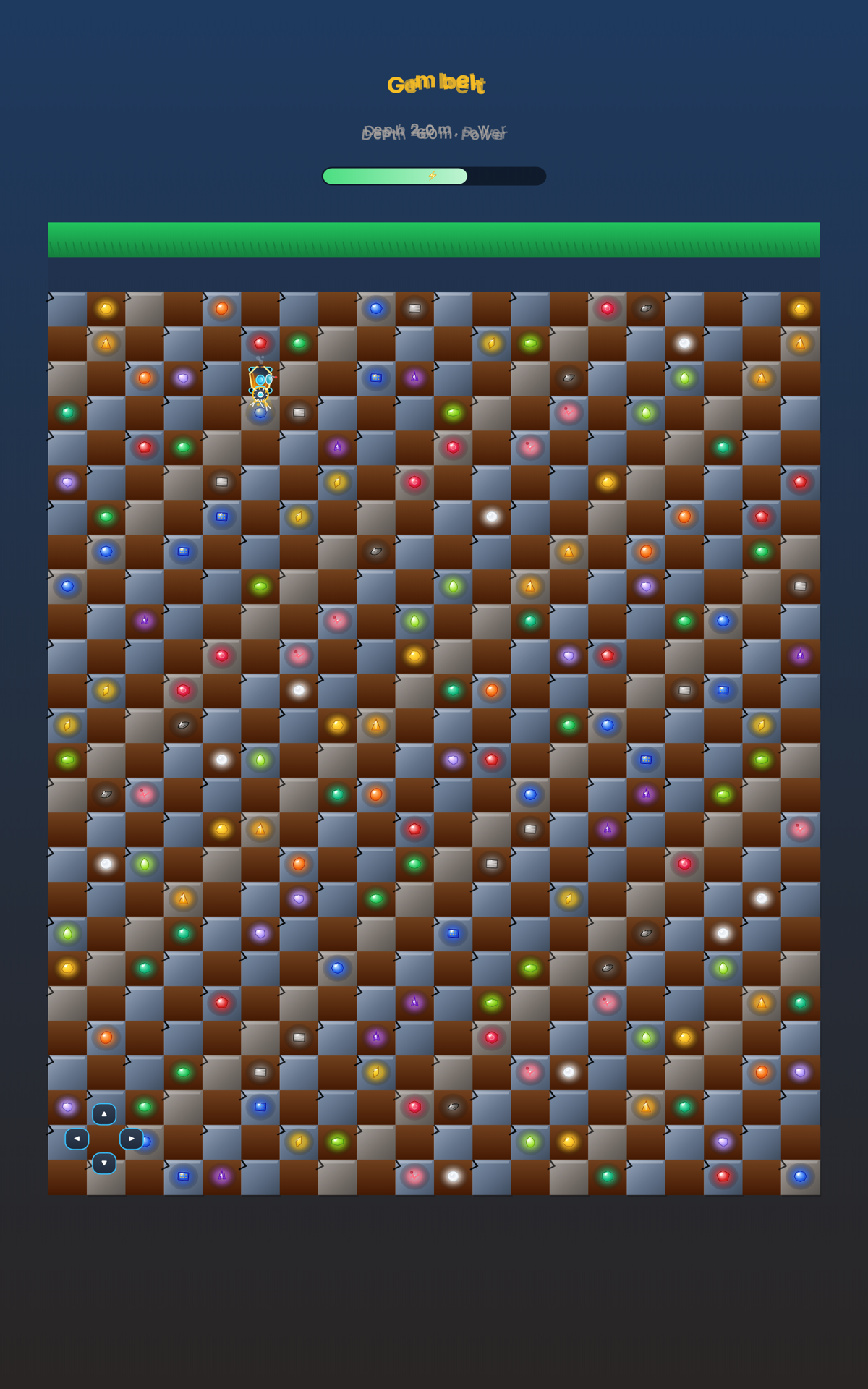Tap the up arrow on the d-pad

tap(104, 1114)
